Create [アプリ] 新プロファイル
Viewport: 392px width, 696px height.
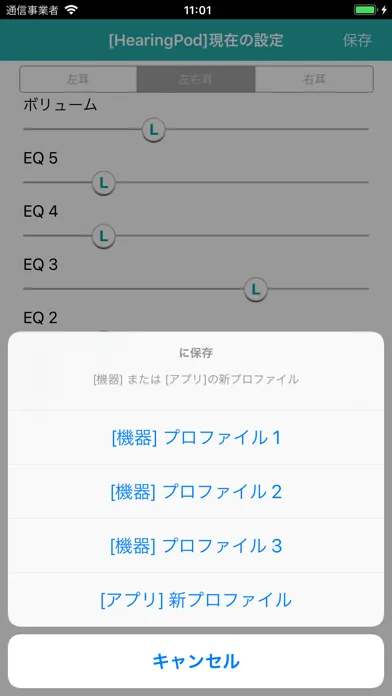(x=196, y=600)
